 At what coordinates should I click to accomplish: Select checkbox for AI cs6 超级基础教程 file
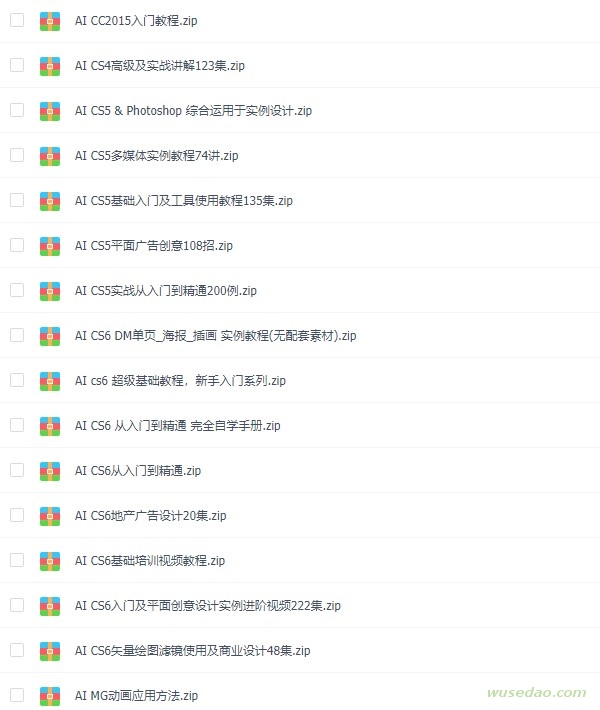[x=17, y=380]
